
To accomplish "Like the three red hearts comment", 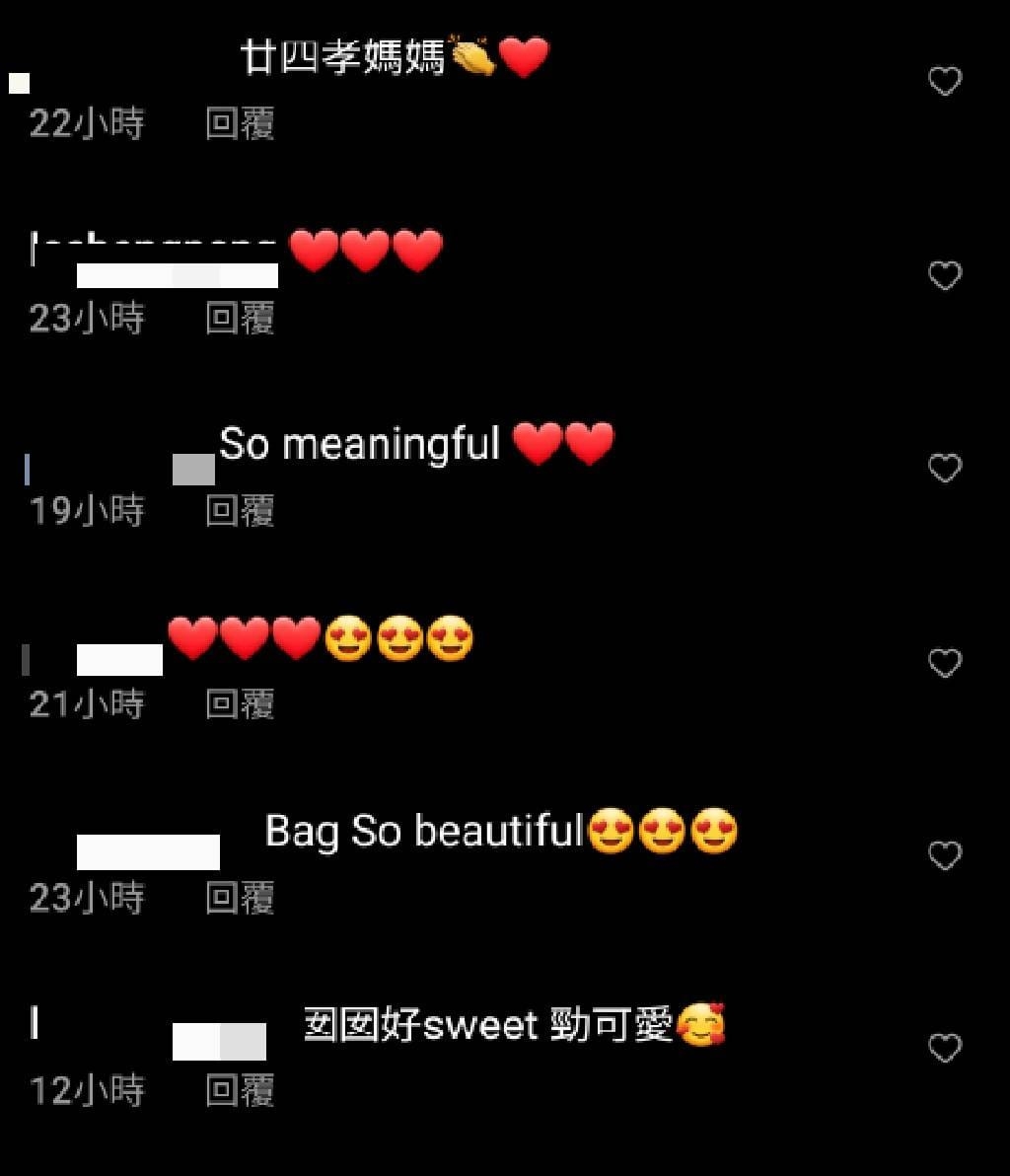I will point(945,276).
